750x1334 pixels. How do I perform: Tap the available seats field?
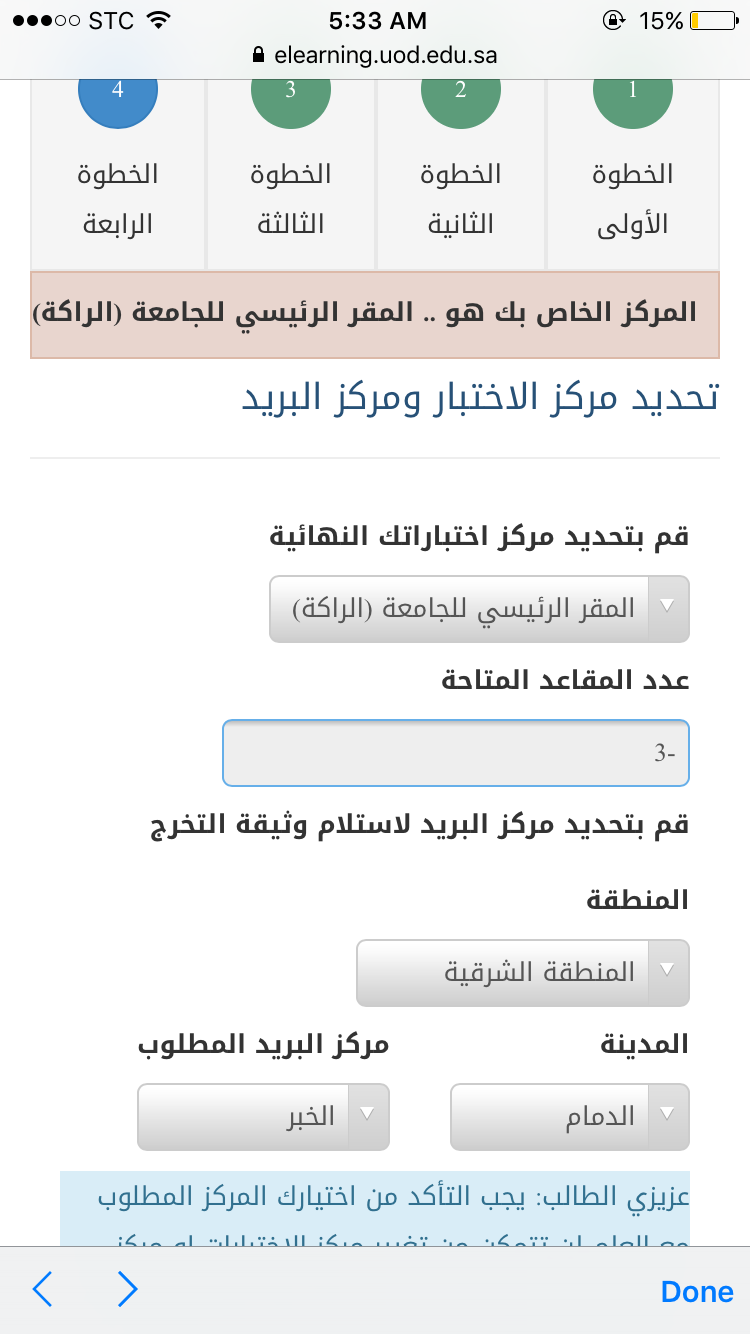(x=456, y=753)
